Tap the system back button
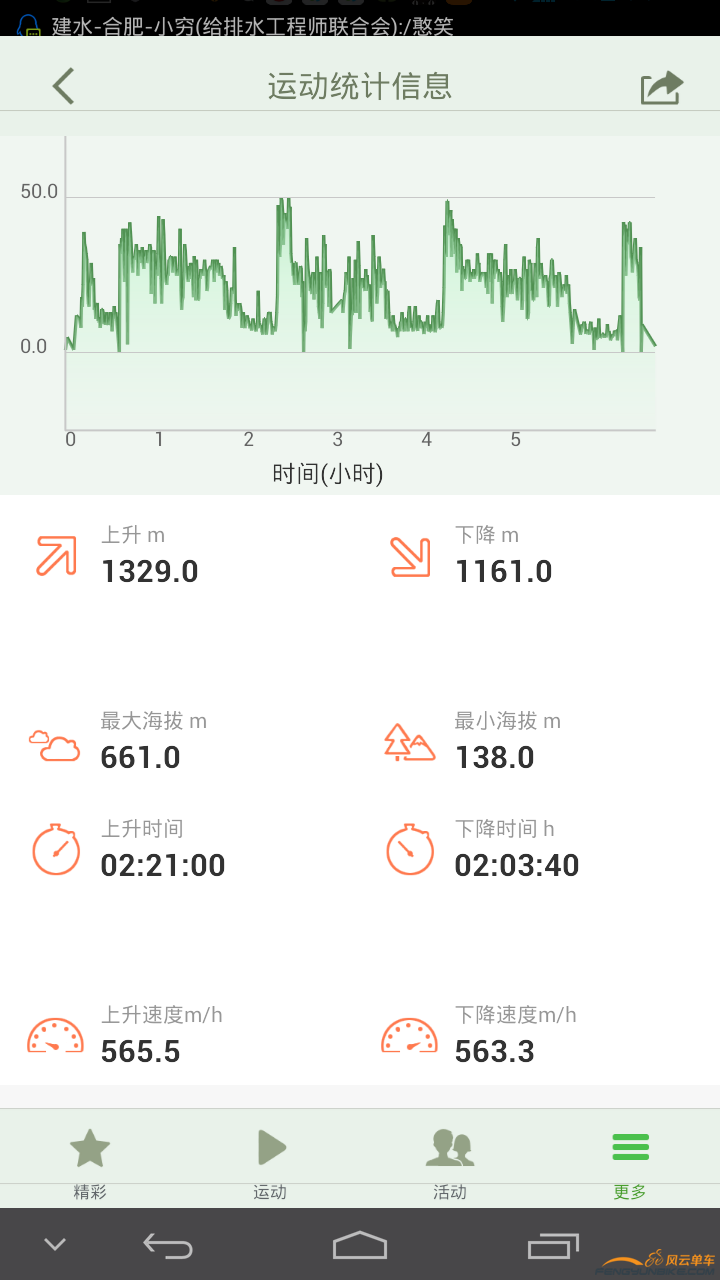Image resolution: width=720 pixels, height=1280 pixels. point(168,1245)
